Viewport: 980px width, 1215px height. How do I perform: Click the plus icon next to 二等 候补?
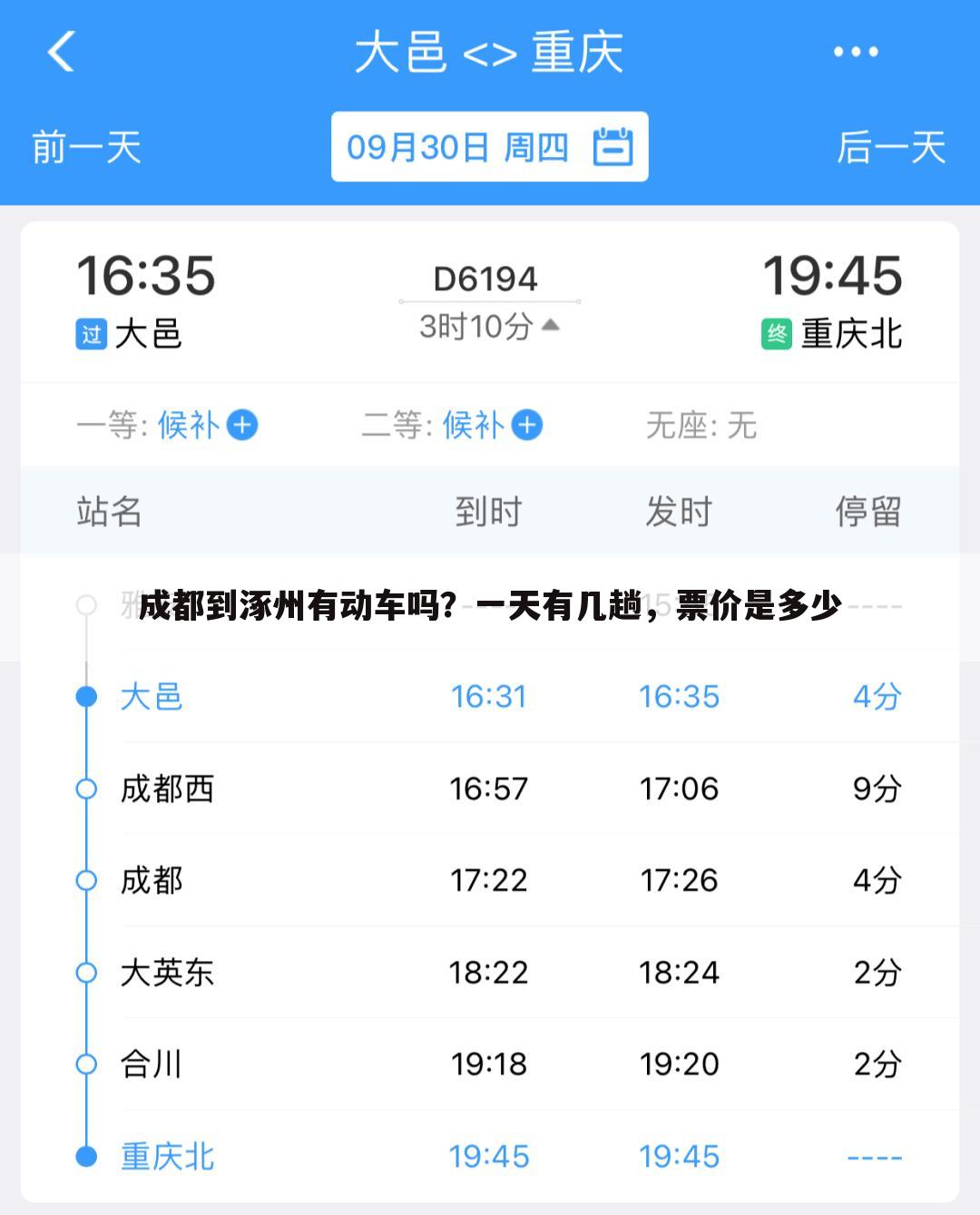tap(524, 424)
